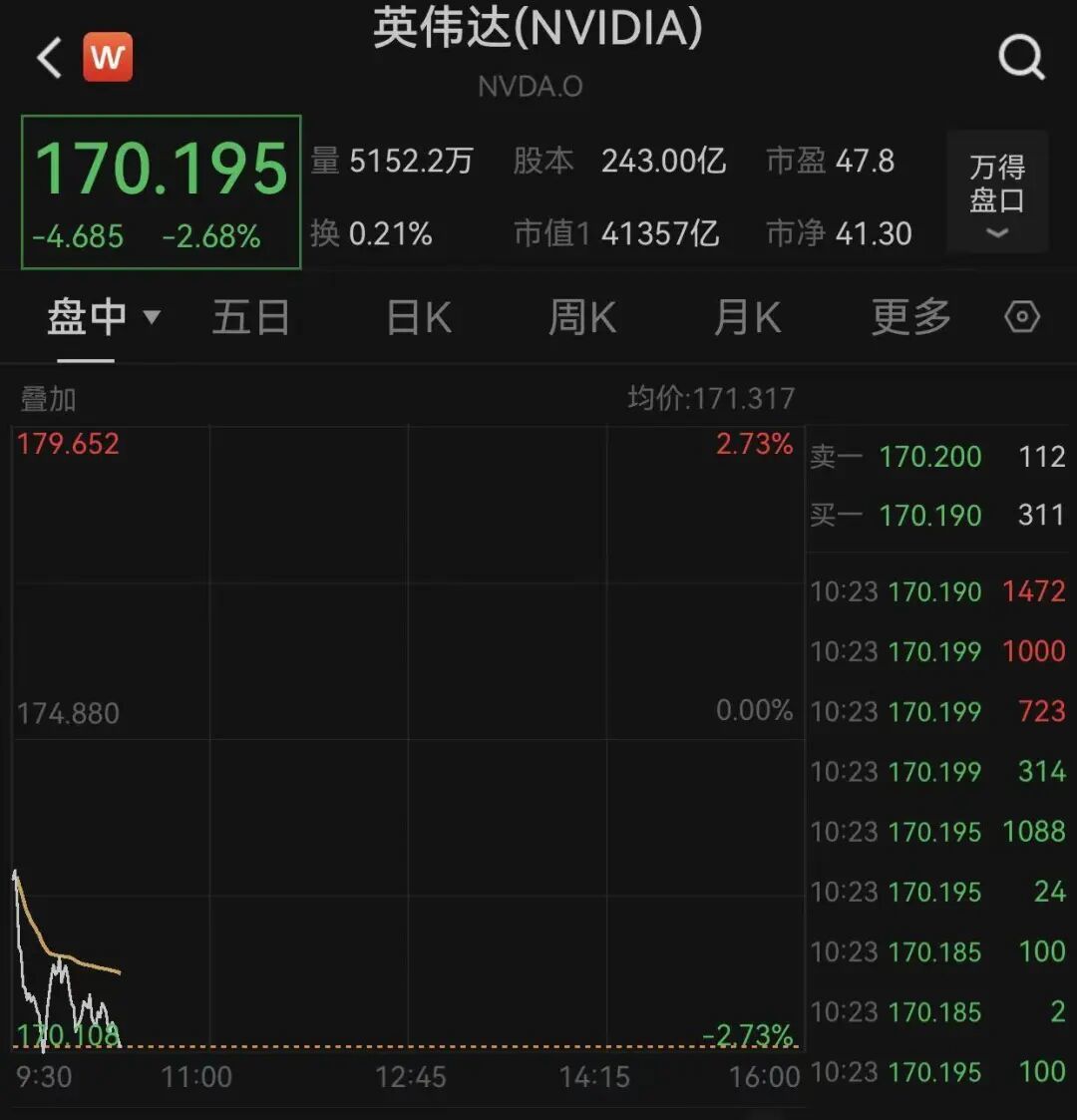View the 月K chart tab
1077x1120 pixels.
point(747,318)
